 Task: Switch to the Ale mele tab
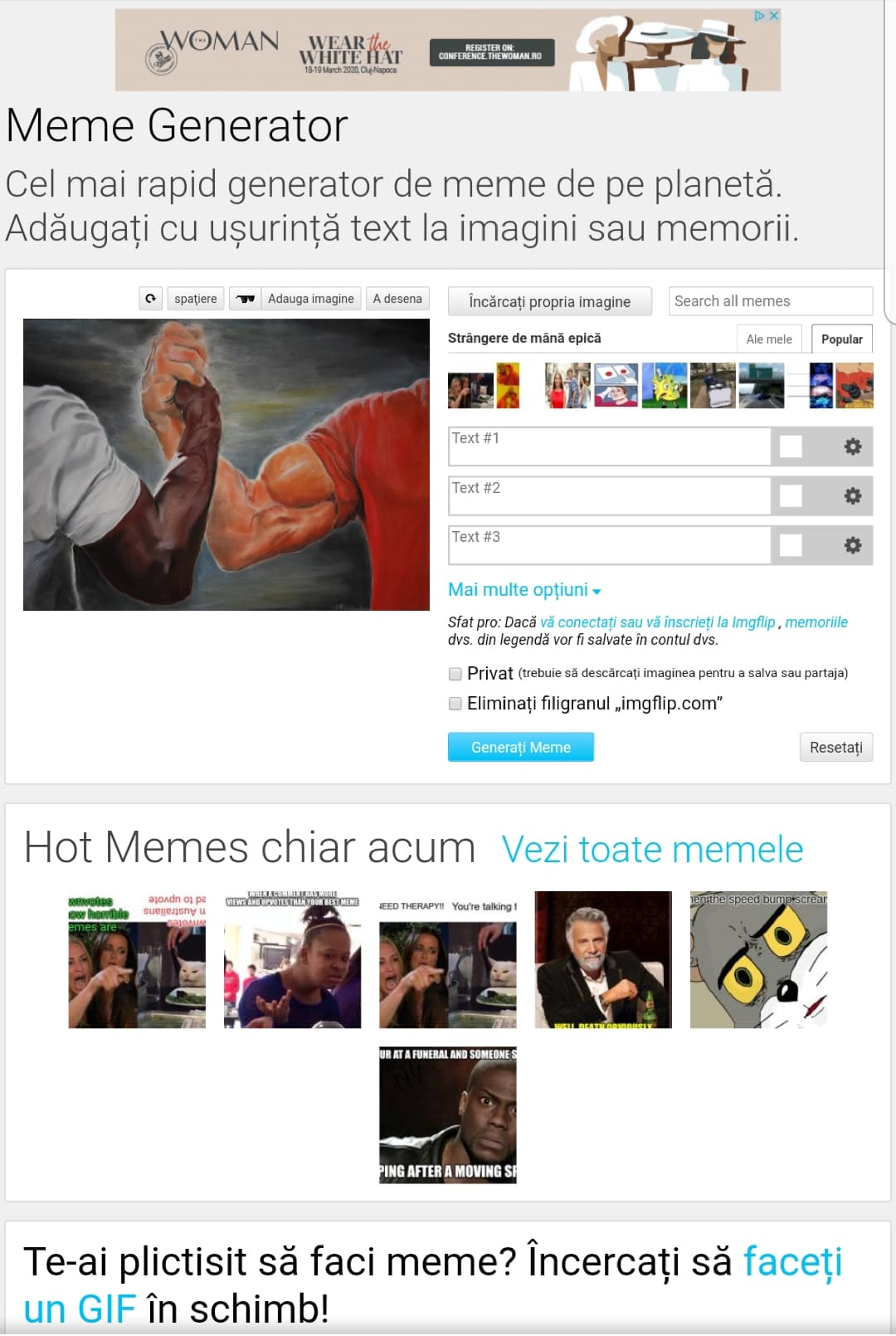click(x=768, y=339)
